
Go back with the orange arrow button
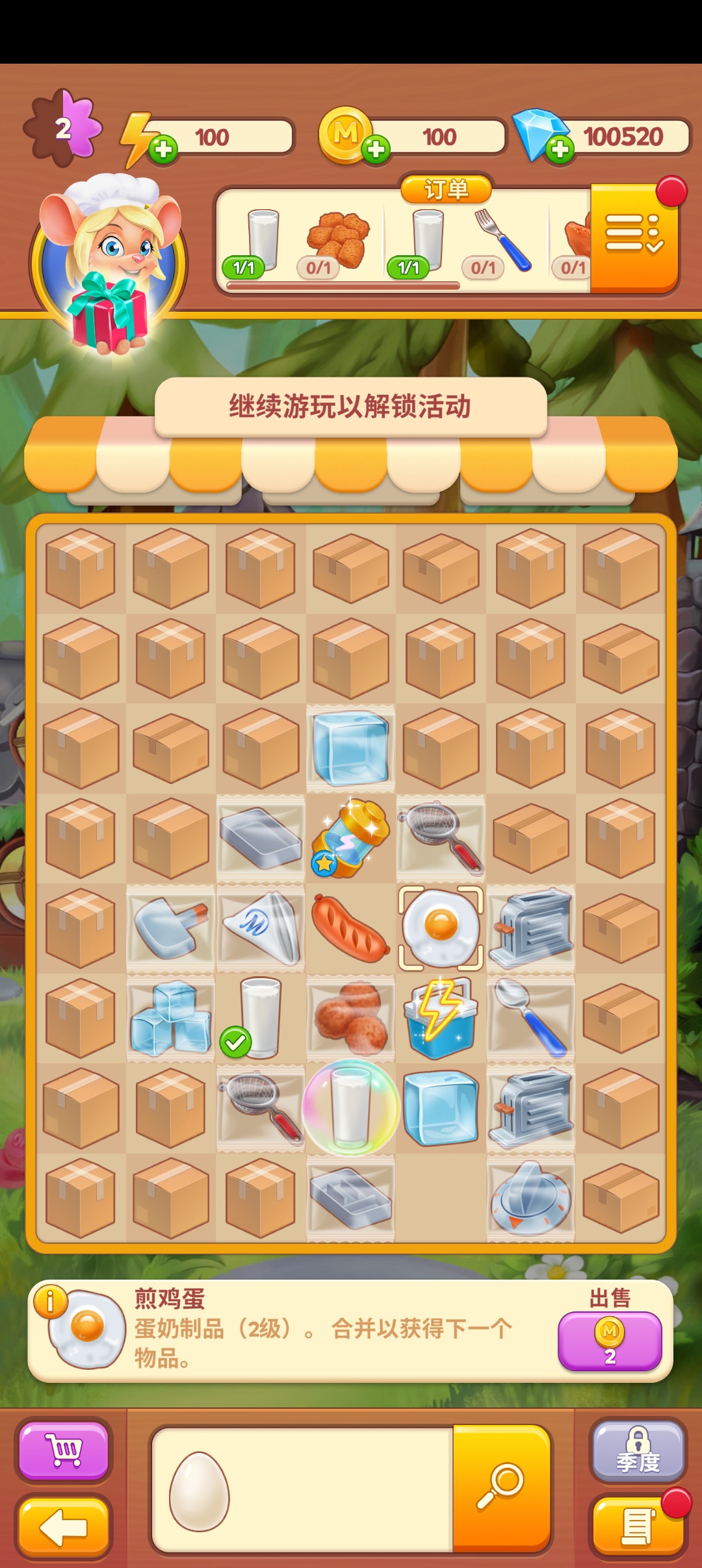[64, 1526]
